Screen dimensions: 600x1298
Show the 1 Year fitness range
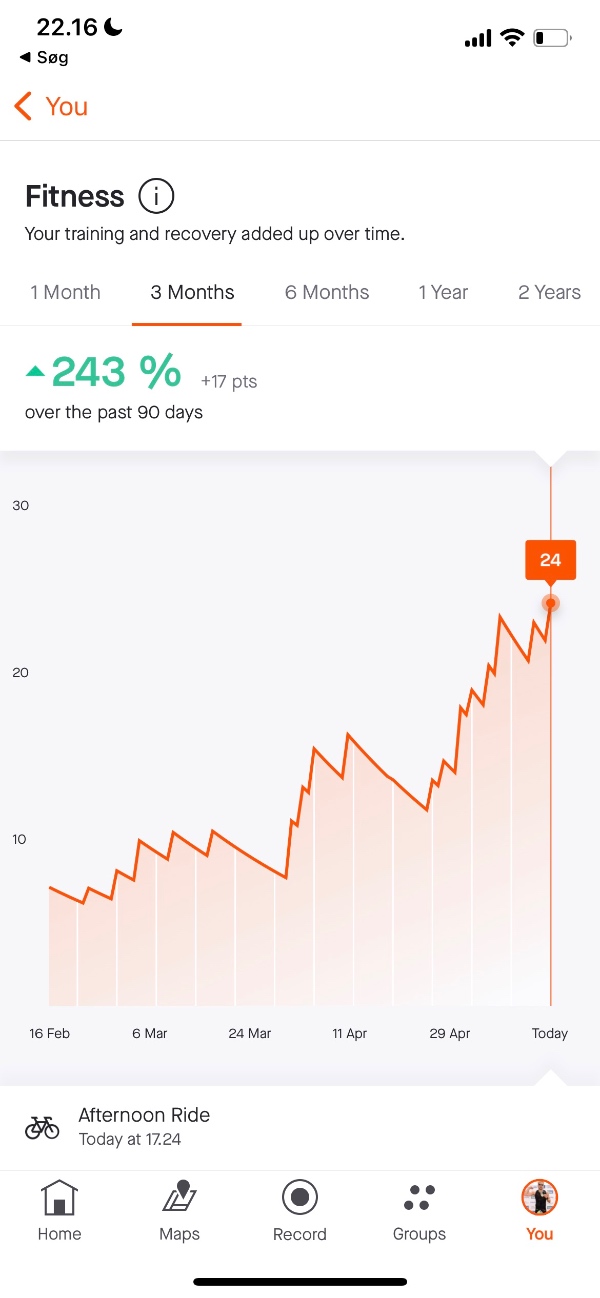click(443, 293)
